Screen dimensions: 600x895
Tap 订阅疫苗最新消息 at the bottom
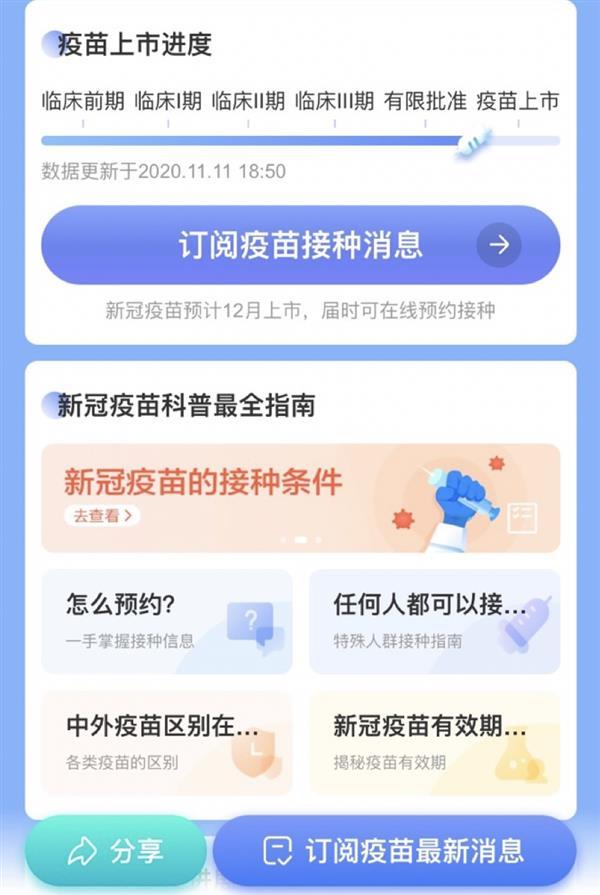tap(394, 851)
